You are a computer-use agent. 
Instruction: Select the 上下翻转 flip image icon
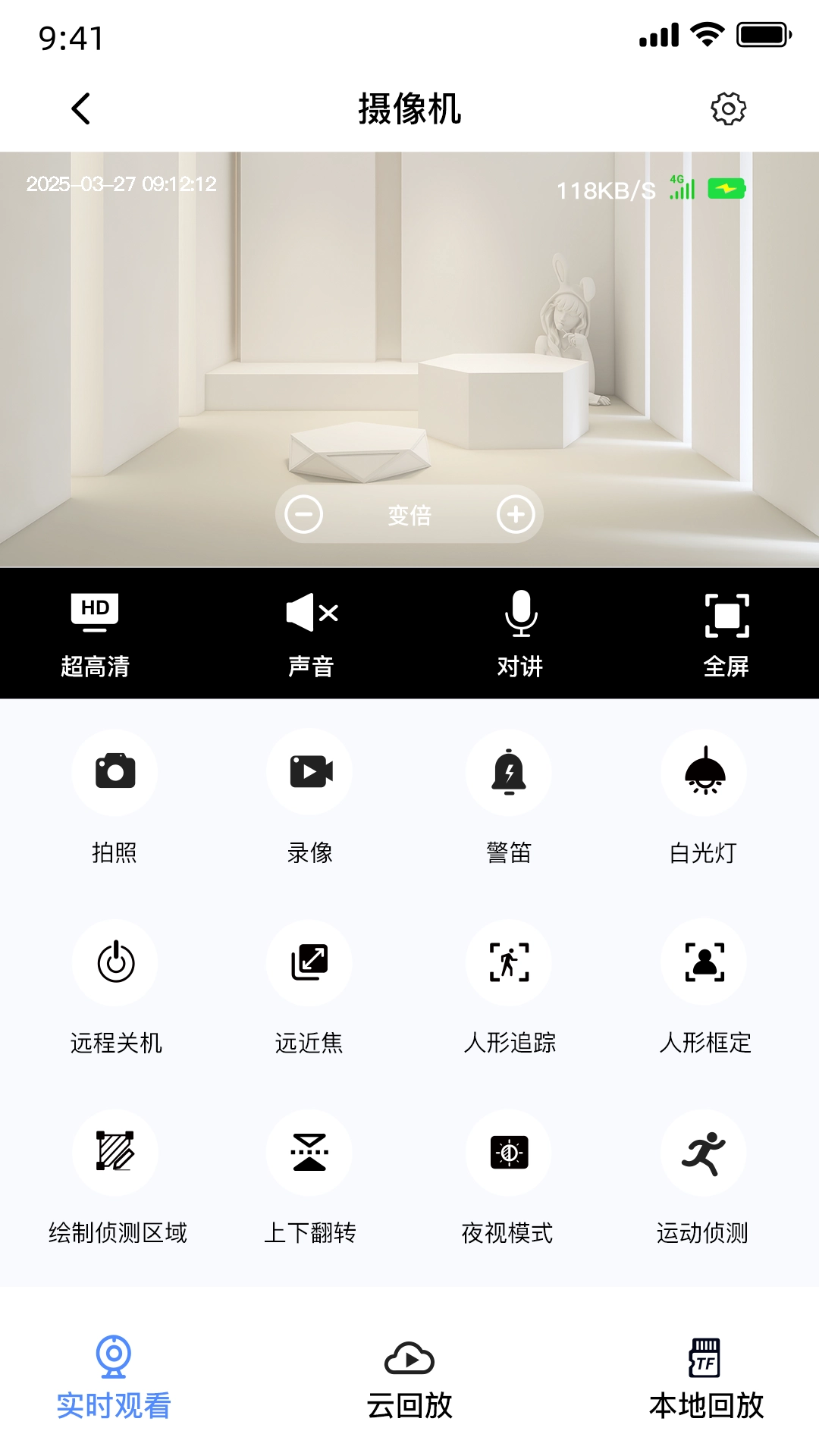309,1153
